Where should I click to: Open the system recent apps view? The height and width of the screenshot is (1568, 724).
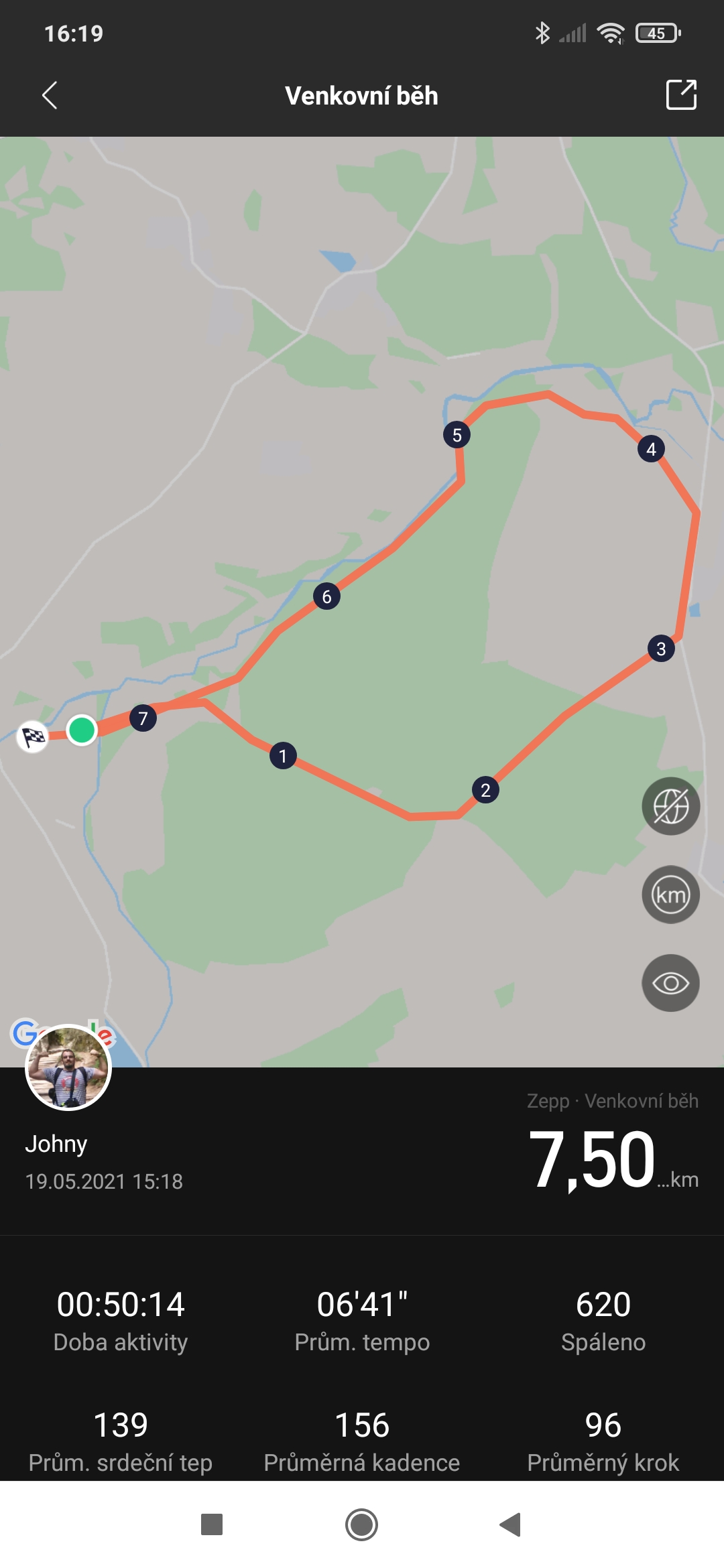(x=212, y=1524)
